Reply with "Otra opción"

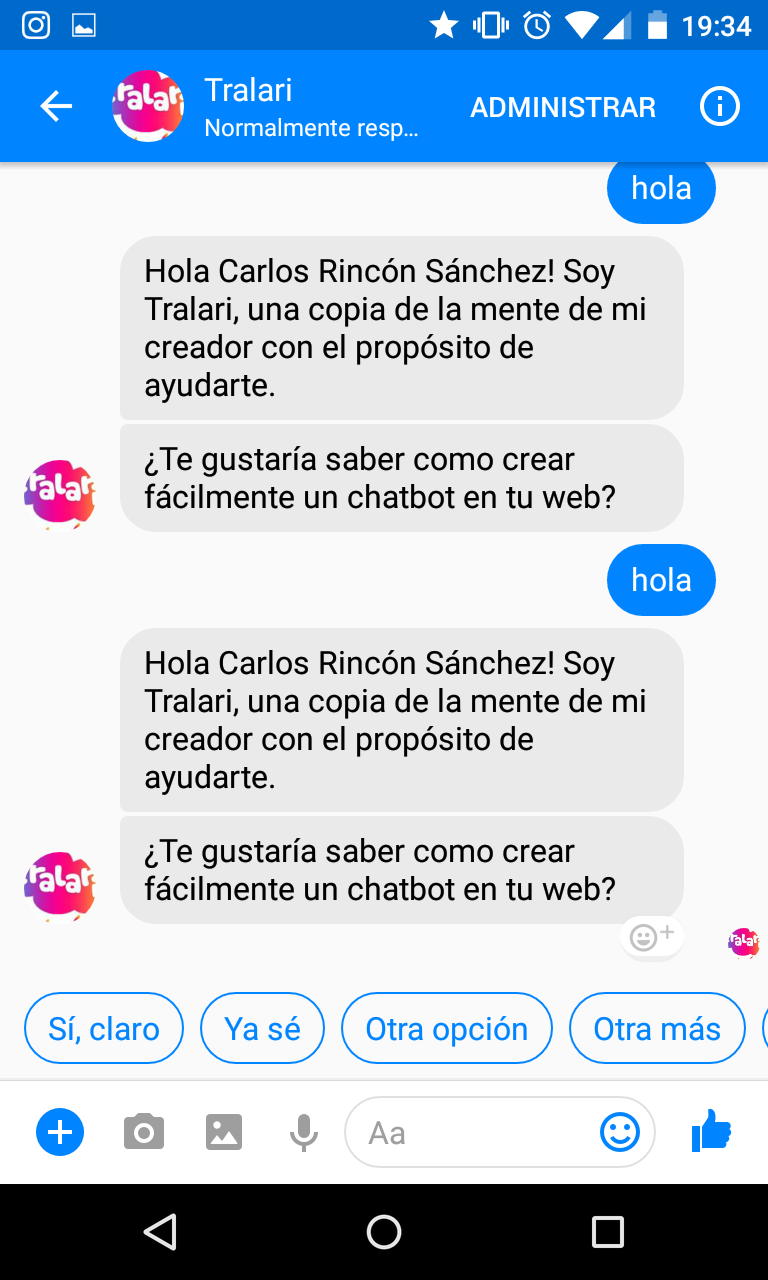click(446, 1029)
